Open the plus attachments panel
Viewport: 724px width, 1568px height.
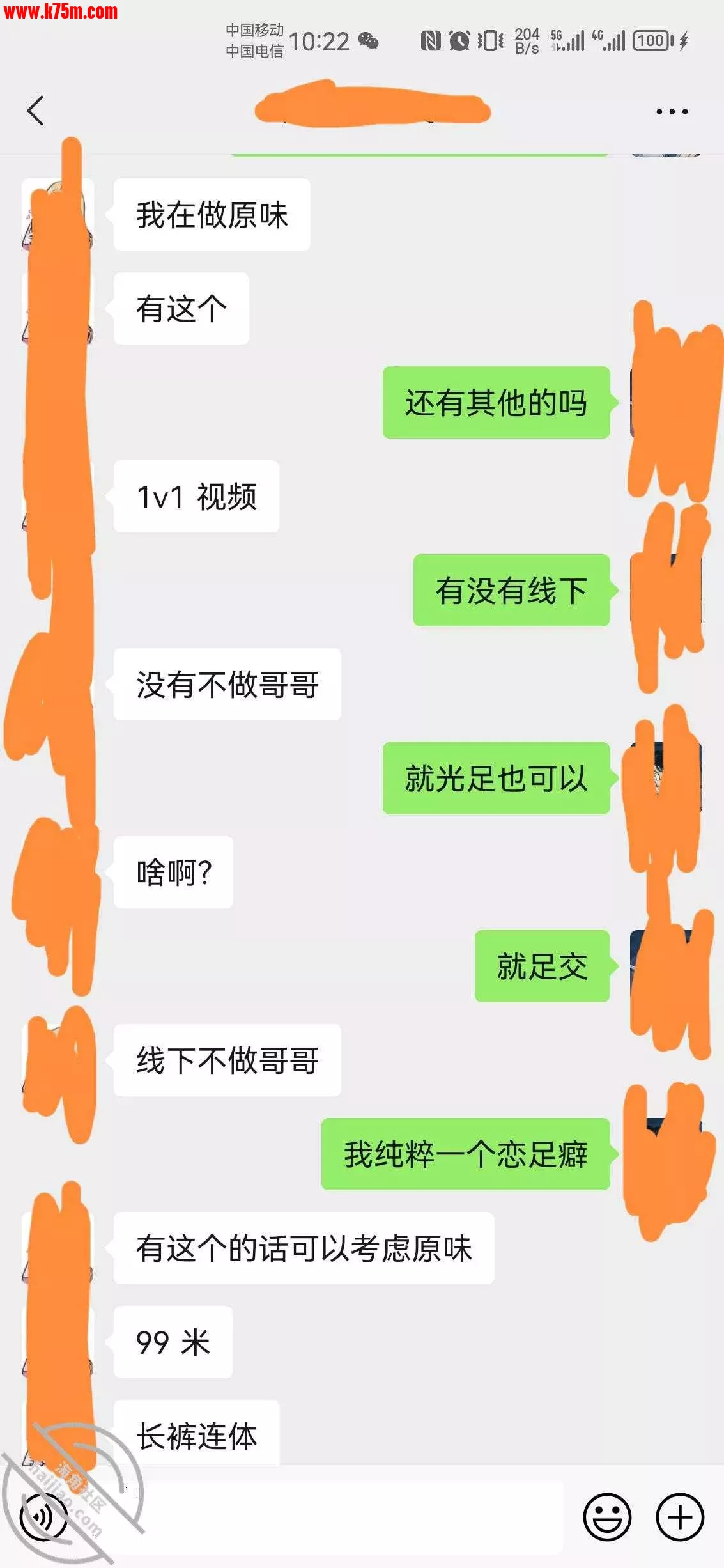(680, 1517)
